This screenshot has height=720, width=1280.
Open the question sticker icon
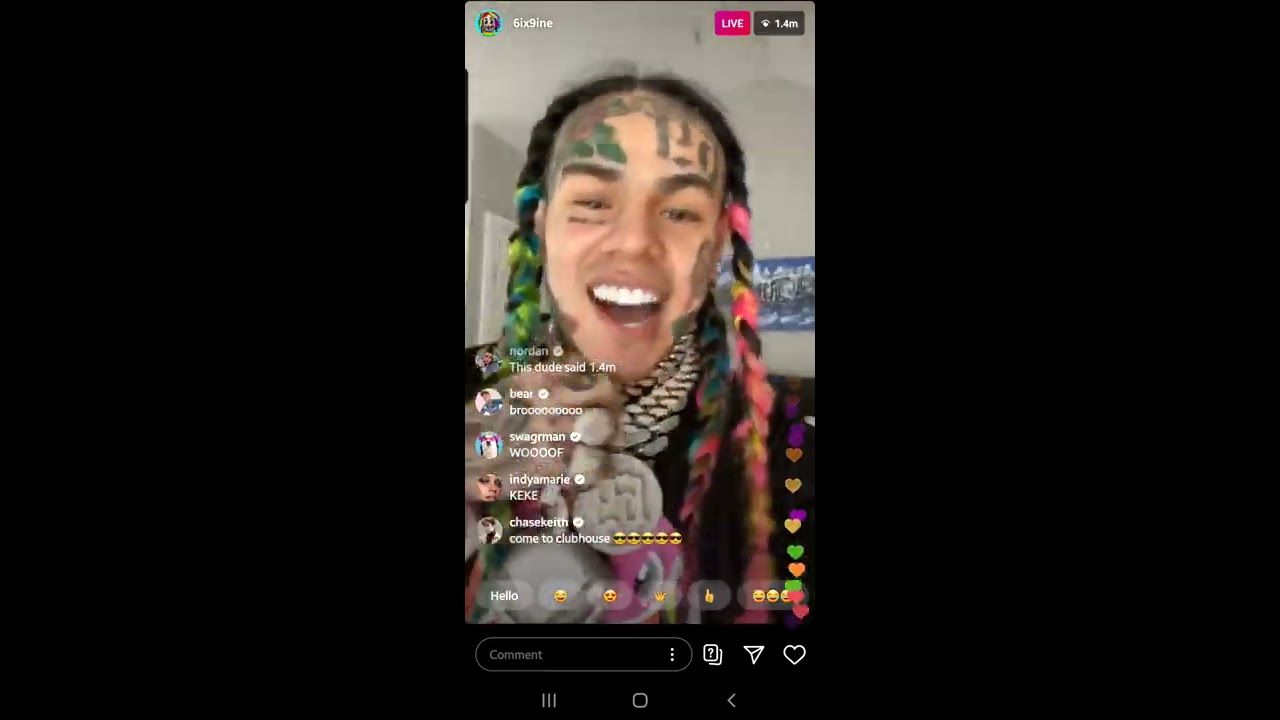click(x=712, y=655)
